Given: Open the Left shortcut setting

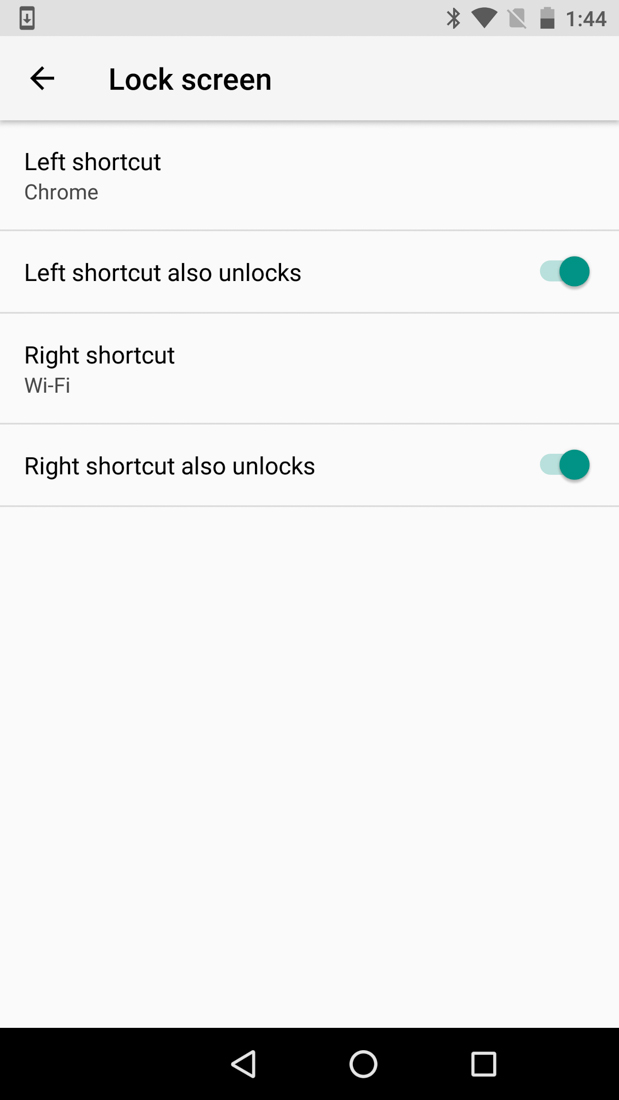Looking at the screenshot, I should pos(92,176).
